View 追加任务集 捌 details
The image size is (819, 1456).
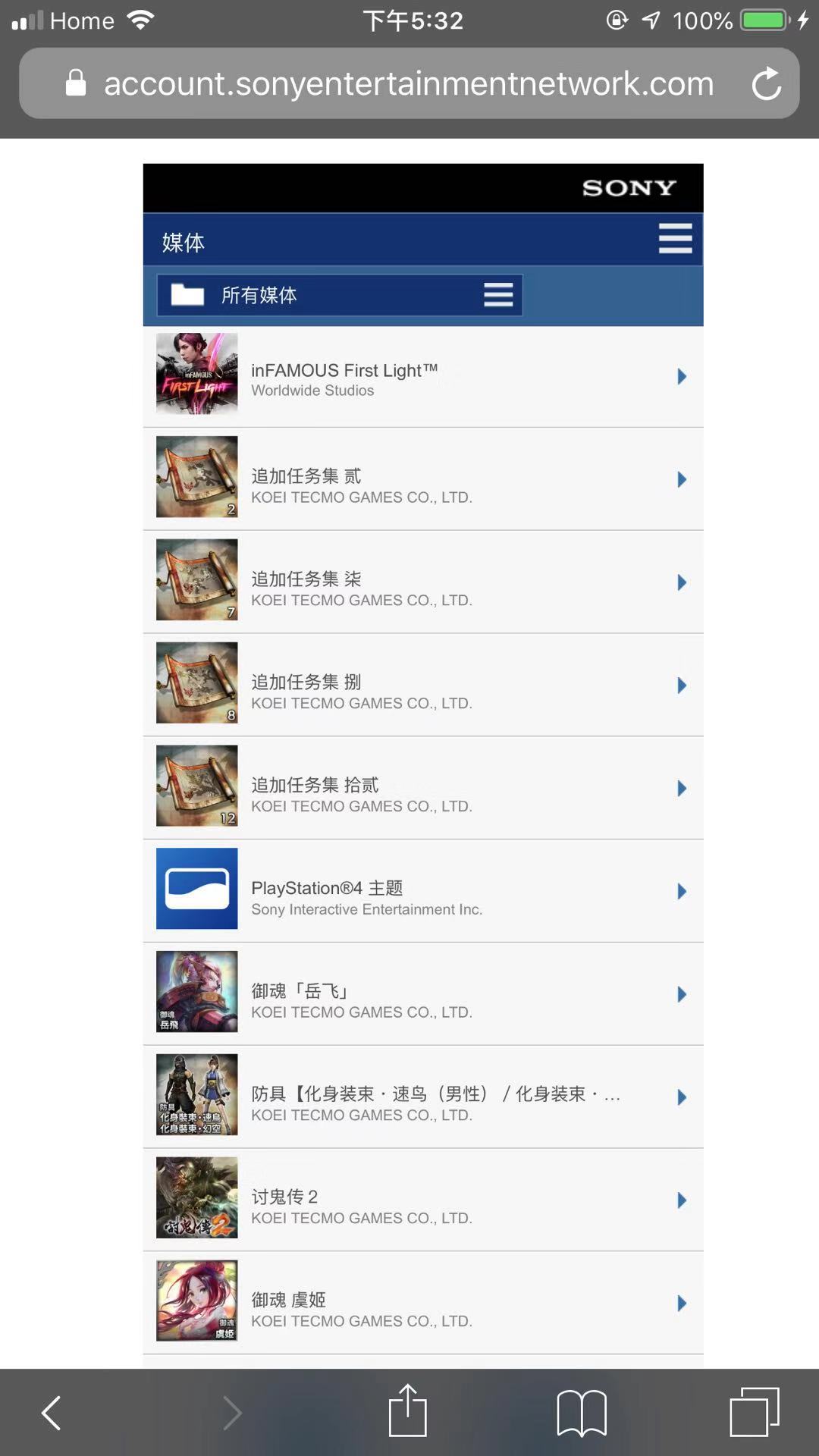point(423,686)
